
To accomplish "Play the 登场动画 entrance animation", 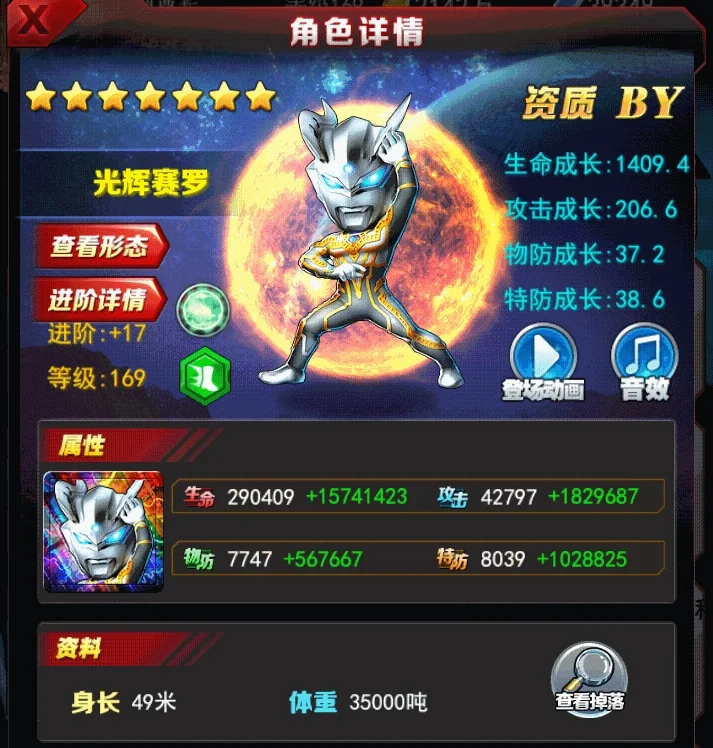I will click(543, 362).
